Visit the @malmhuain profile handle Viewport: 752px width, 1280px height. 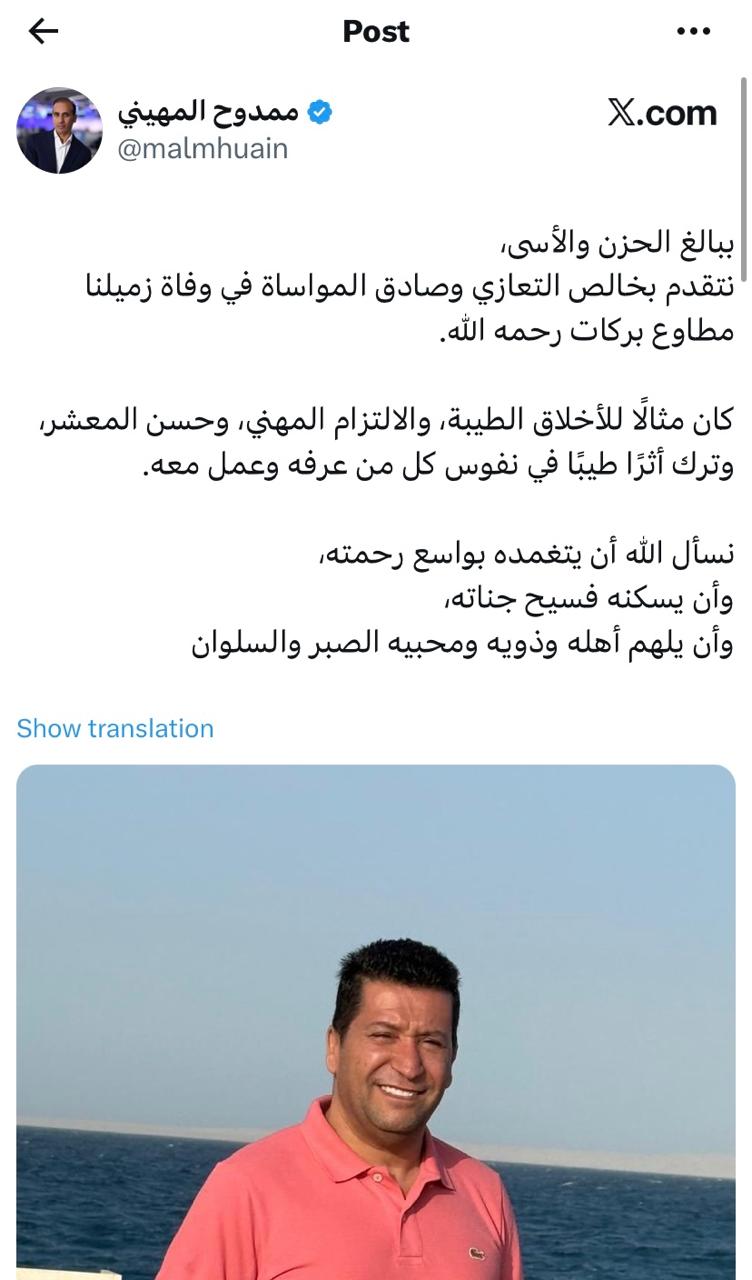tap(203, 149)
